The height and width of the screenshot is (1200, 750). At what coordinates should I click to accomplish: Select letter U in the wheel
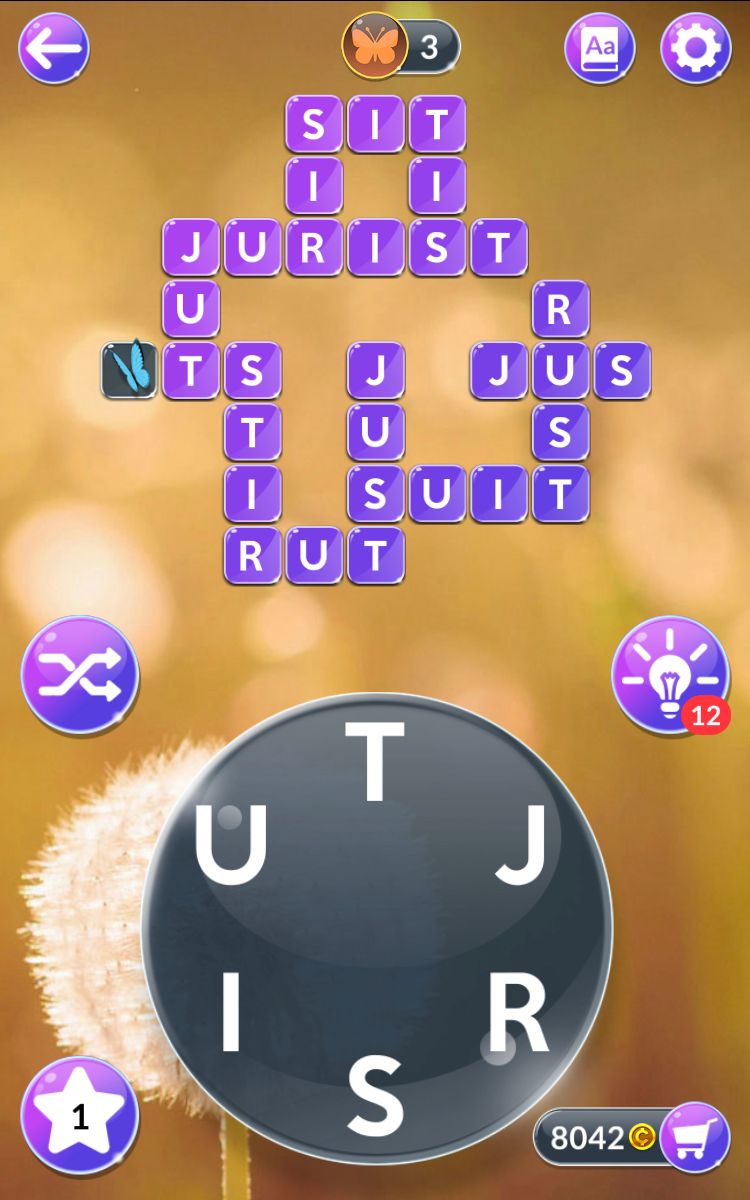(x=231, y=845)
